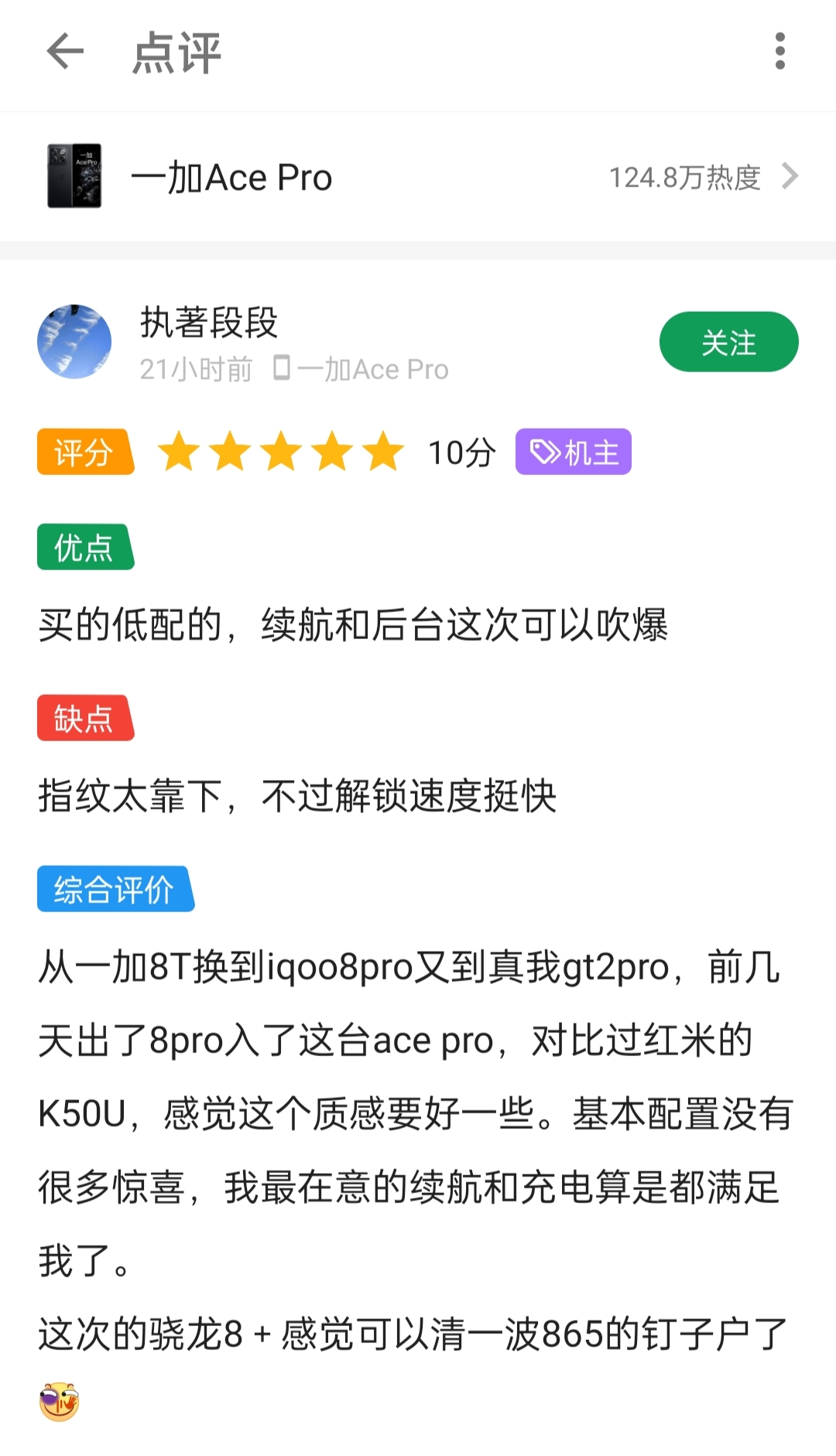Tap the 机主 tag icon
The width and height of the screenshot is (836, 1456).
click(x=544, y=453)
